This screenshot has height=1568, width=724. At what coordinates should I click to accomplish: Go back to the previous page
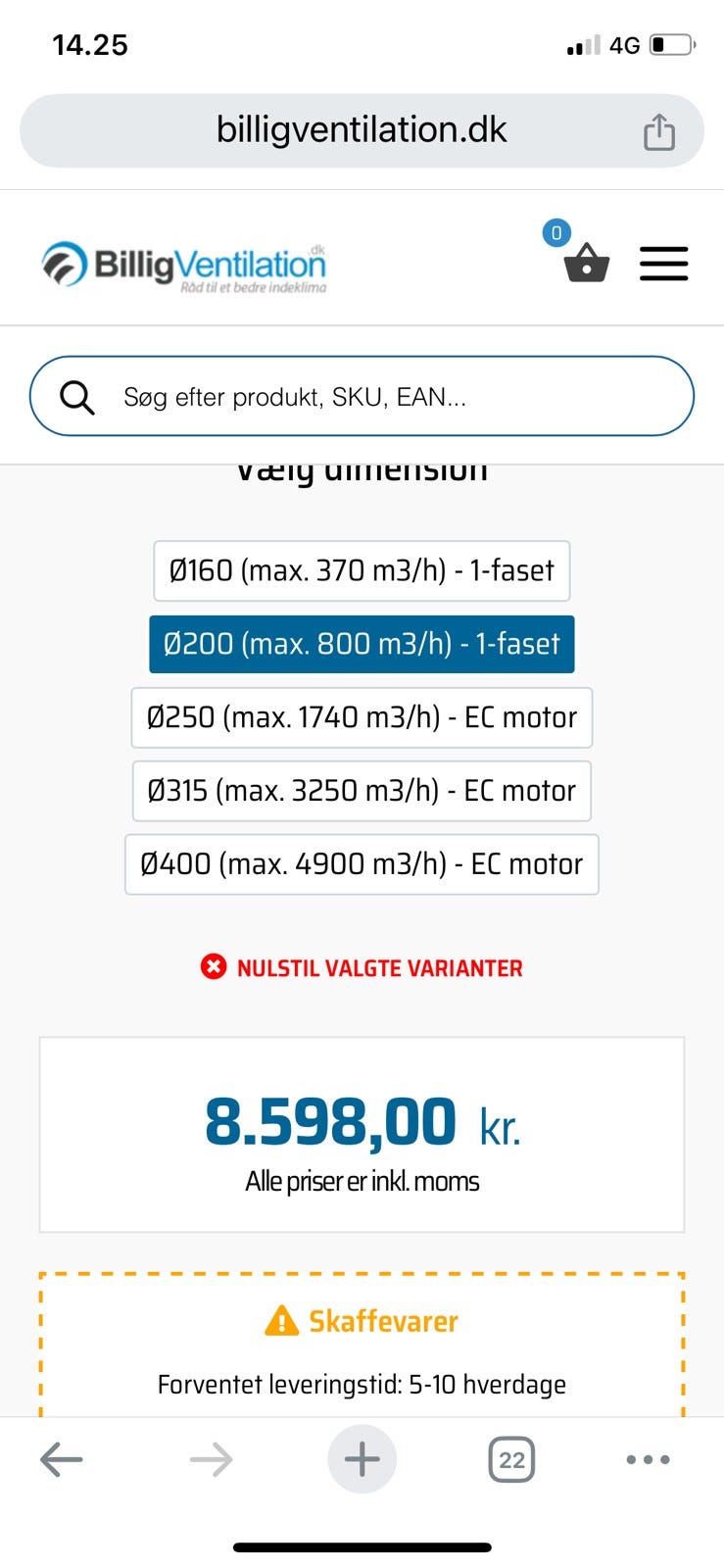(x=61, y=1459)
